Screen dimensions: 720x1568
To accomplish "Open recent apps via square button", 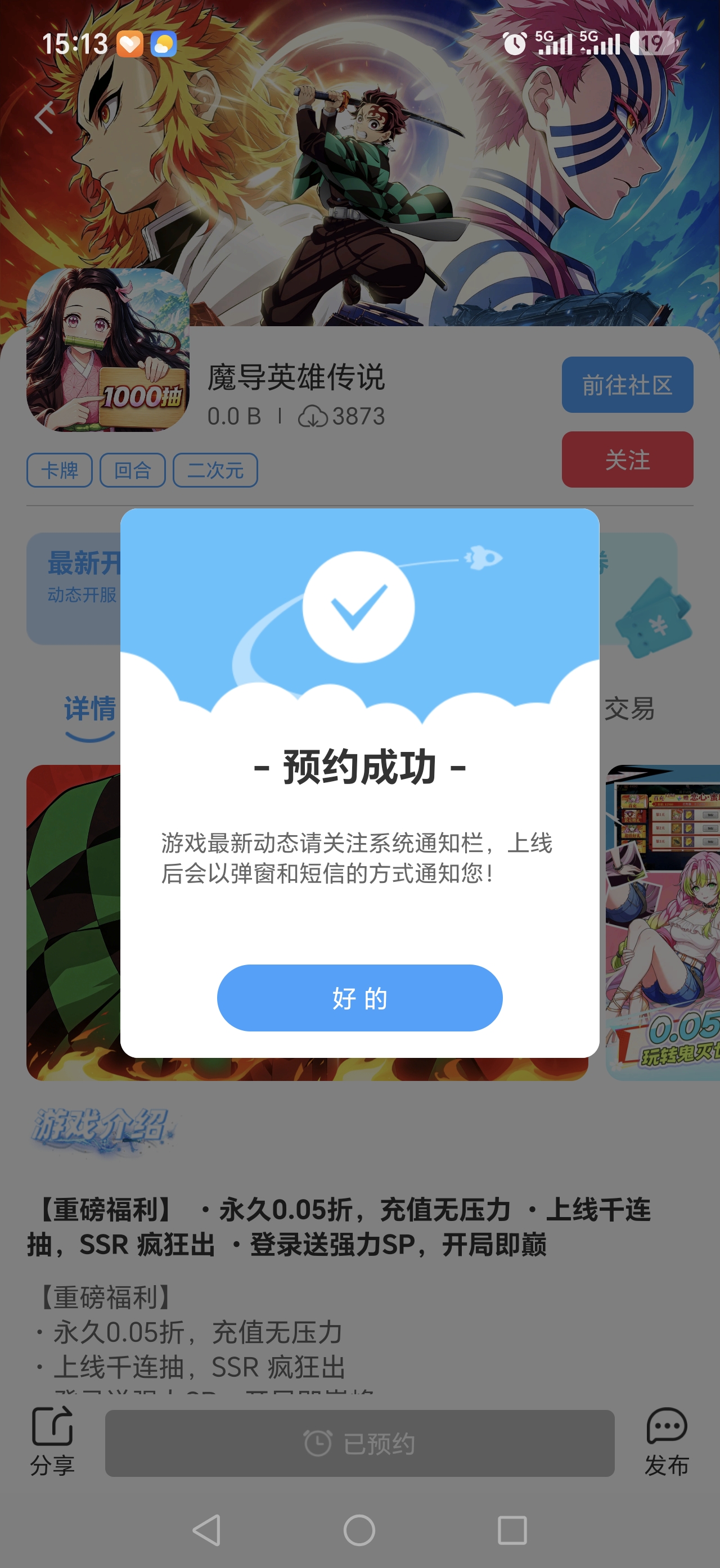I will point(512,1530).
